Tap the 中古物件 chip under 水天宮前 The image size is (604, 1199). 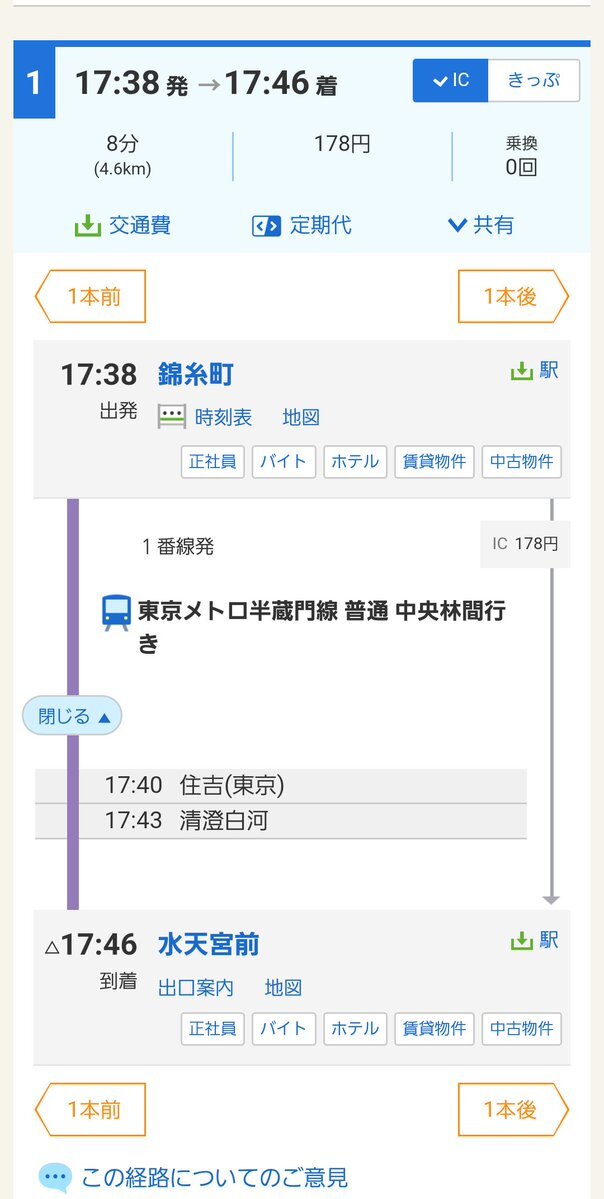[x=521, y=1029]
